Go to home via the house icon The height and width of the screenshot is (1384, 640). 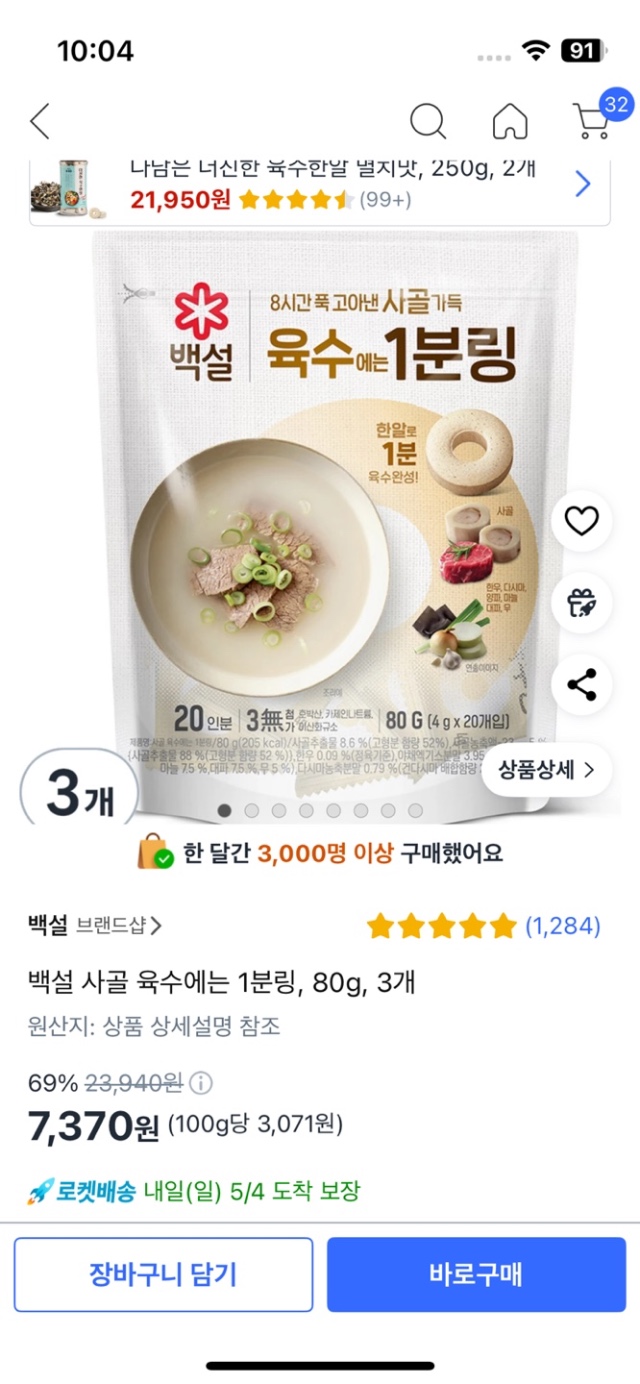(x=510, y=121)
